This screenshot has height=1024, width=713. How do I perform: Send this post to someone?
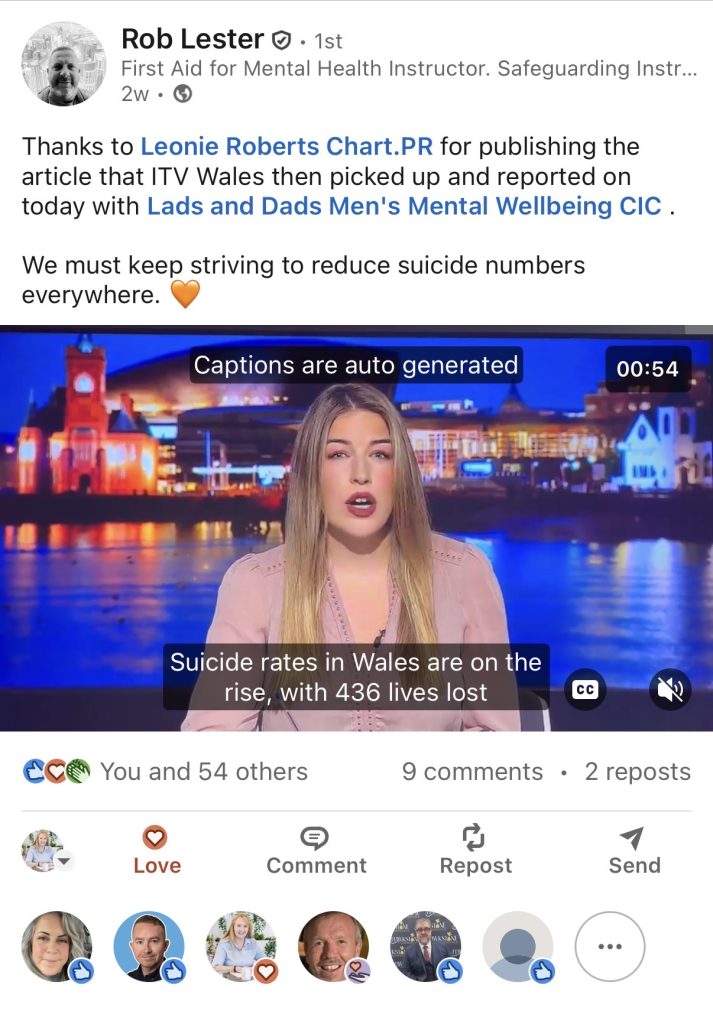click(x=634, y=850)
